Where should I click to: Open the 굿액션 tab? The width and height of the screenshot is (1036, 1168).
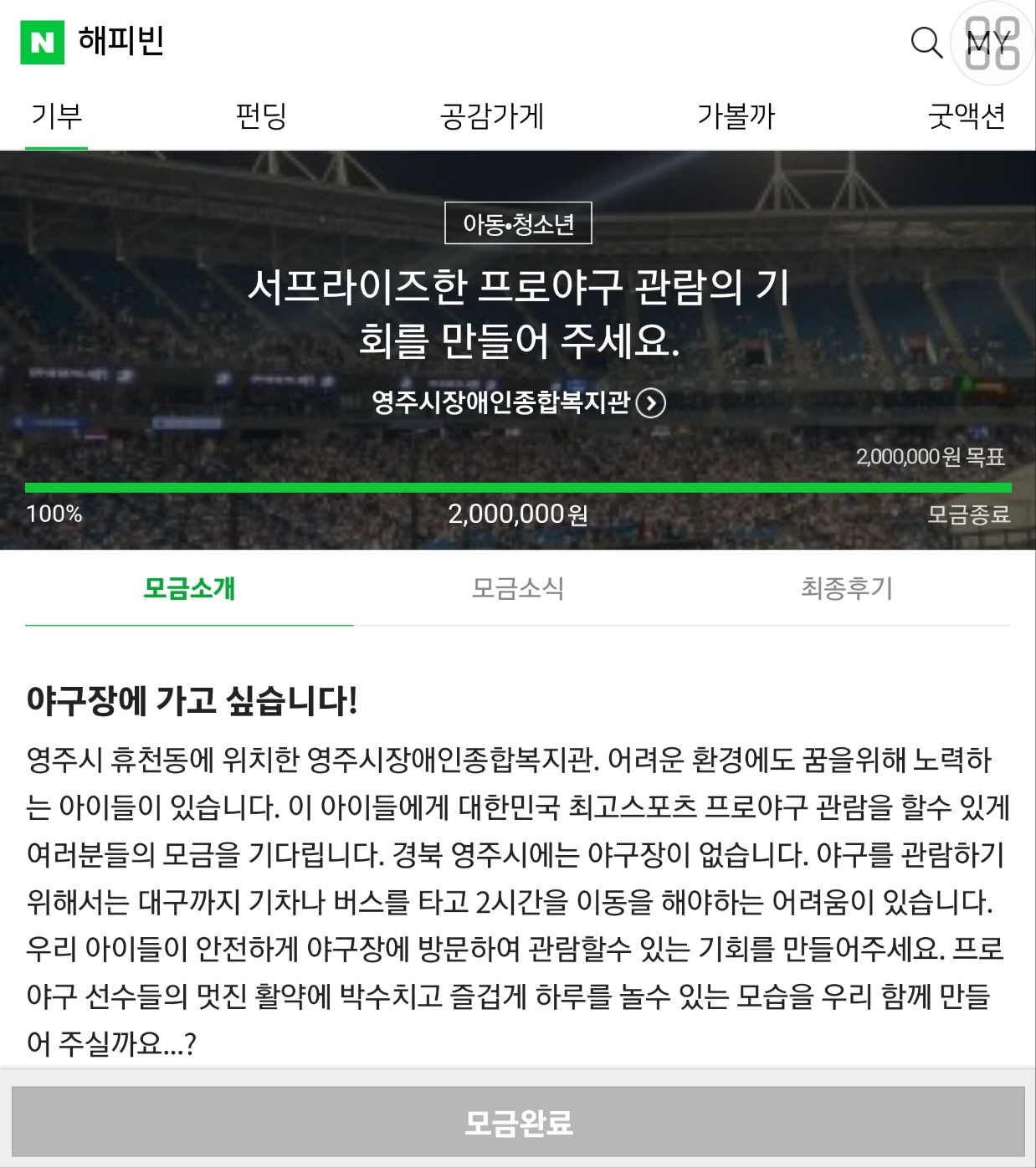tap(967, 116)
